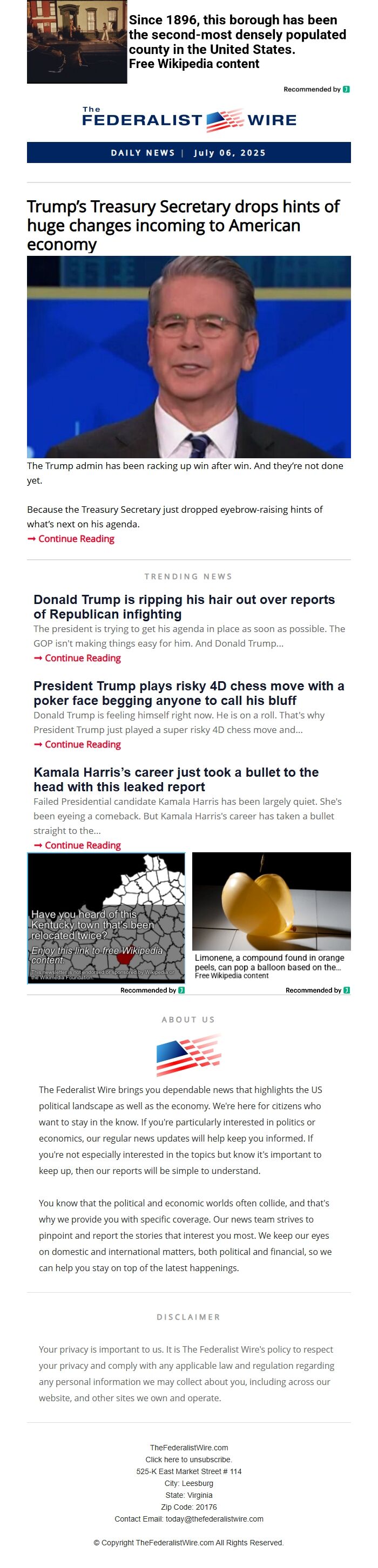Continue reading the Kamala Harris story
The image size is (378, 1568).
pyautogui.click(x=82, y=845)
